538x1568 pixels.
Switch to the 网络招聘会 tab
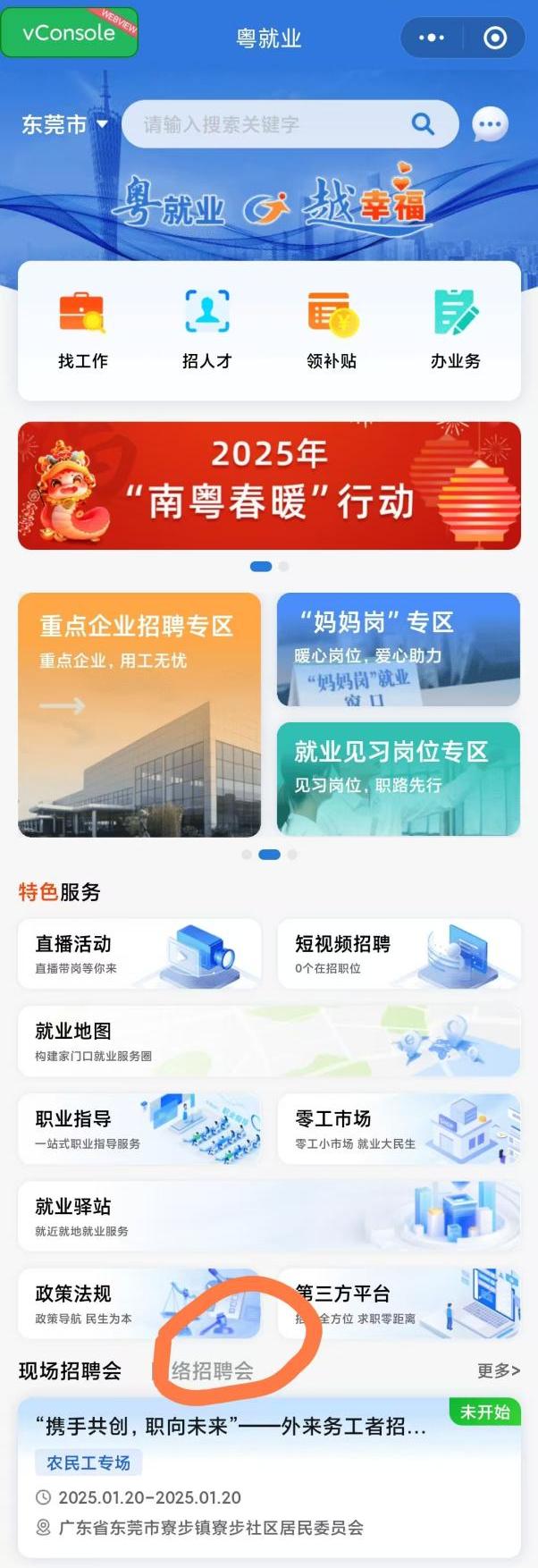(x=212, y=1371)
